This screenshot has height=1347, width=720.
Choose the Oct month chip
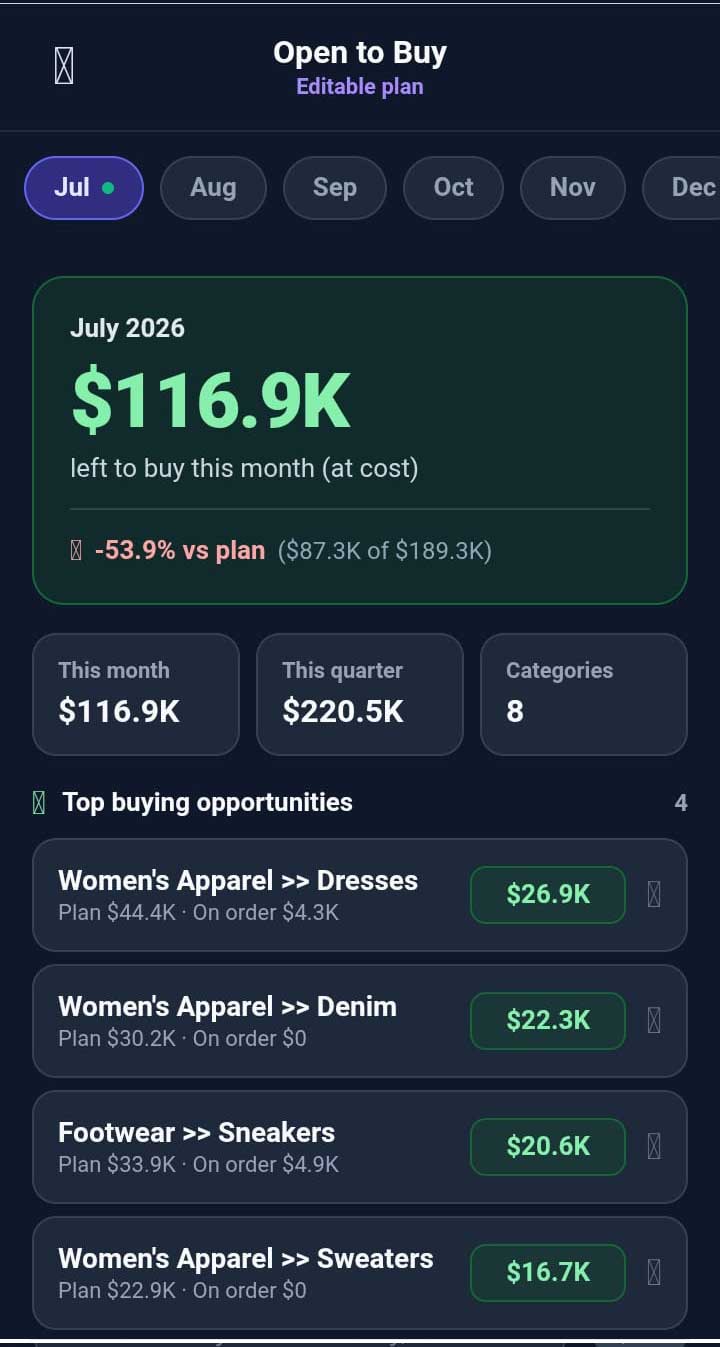pyautogui.click(x=453, y=188)
